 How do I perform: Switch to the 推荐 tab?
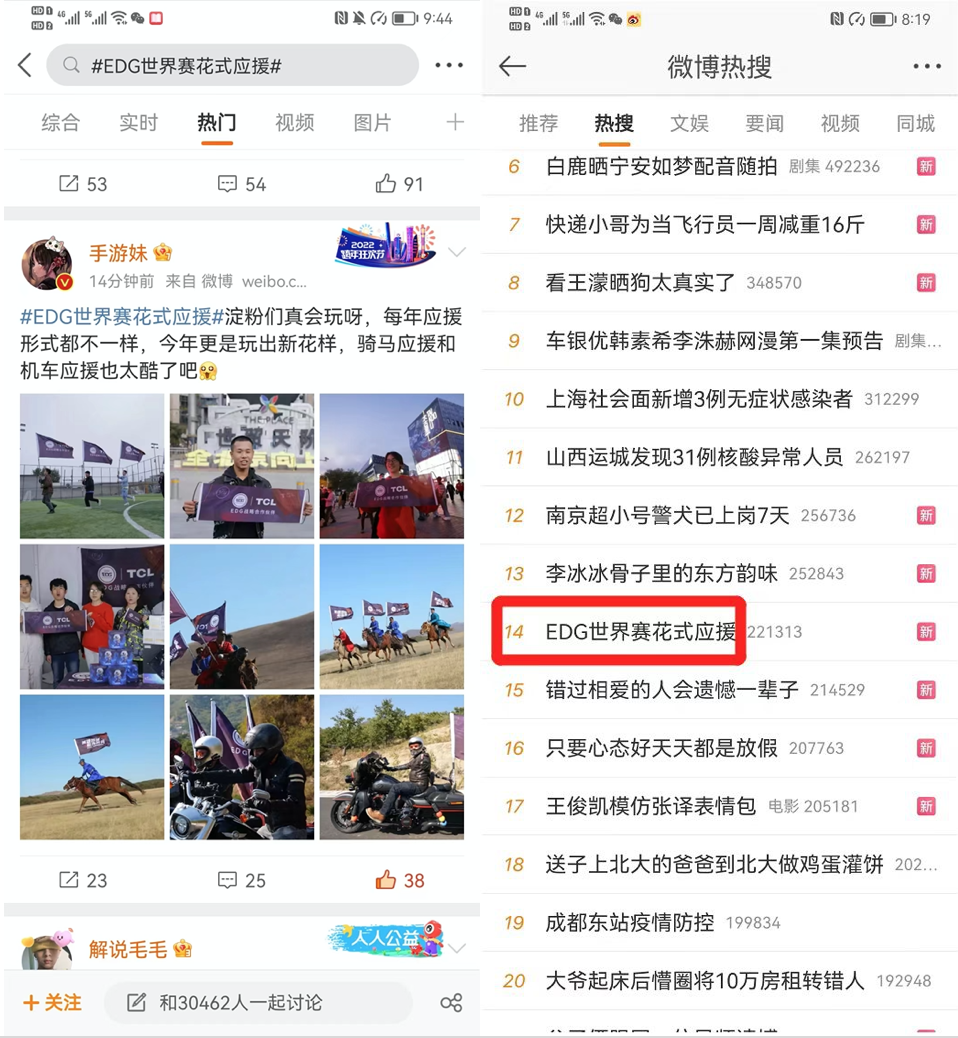pos(538,123)
